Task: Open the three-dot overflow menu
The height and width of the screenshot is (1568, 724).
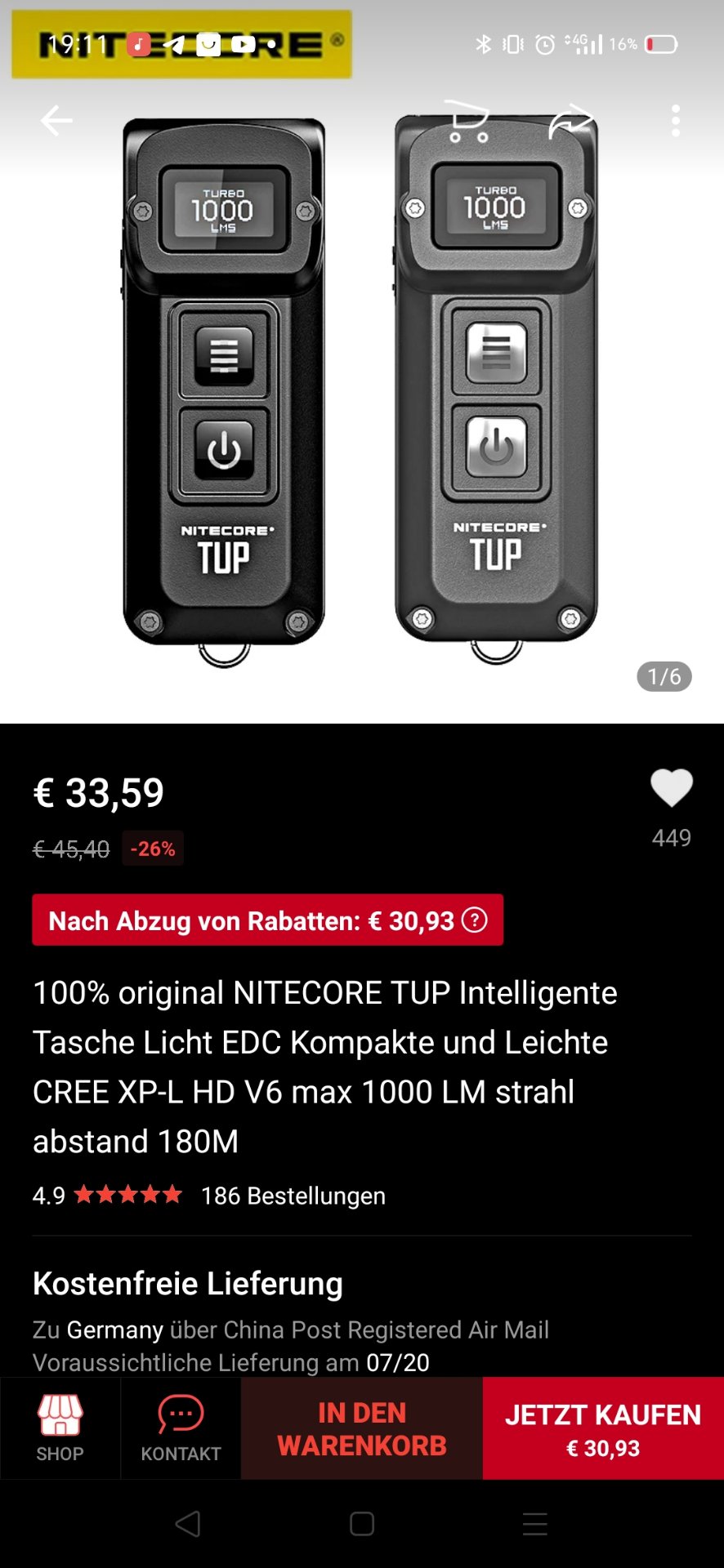Action: tap(675, 121)
